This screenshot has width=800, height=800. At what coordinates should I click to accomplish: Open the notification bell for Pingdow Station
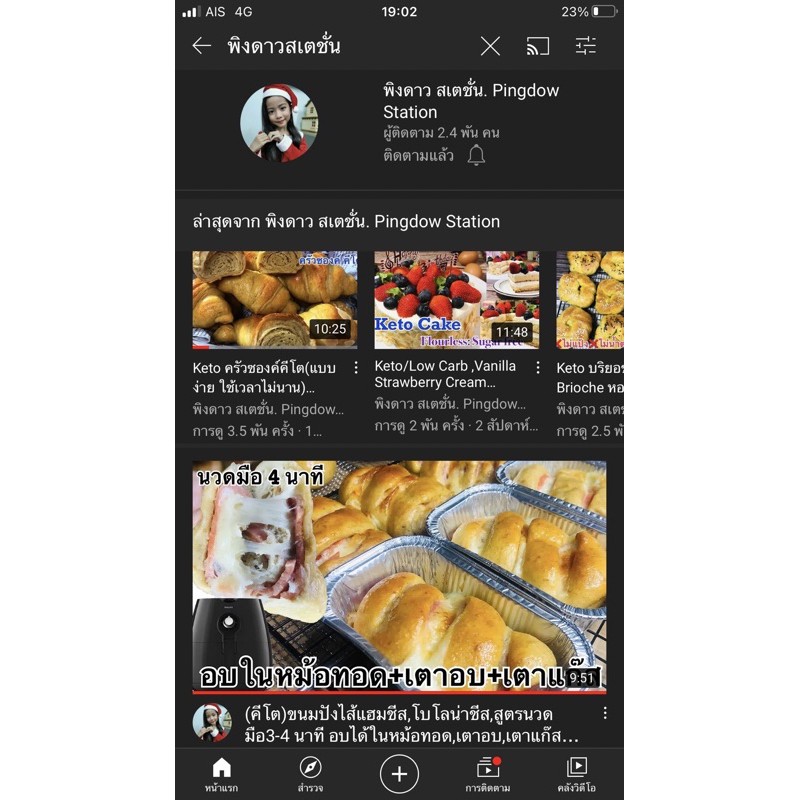[x=476, y=155]
